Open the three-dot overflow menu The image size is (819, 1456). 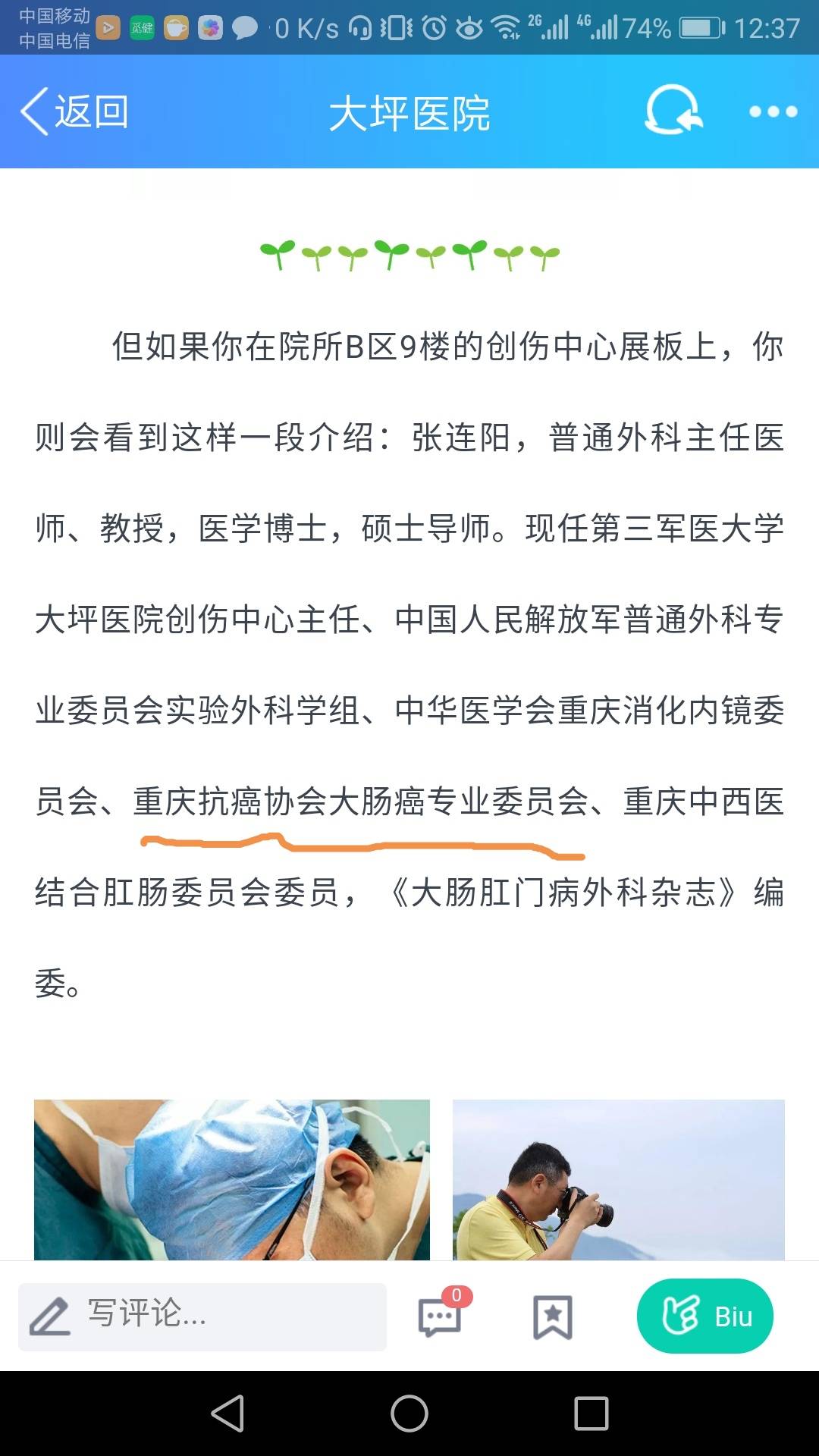click(773, 111)
